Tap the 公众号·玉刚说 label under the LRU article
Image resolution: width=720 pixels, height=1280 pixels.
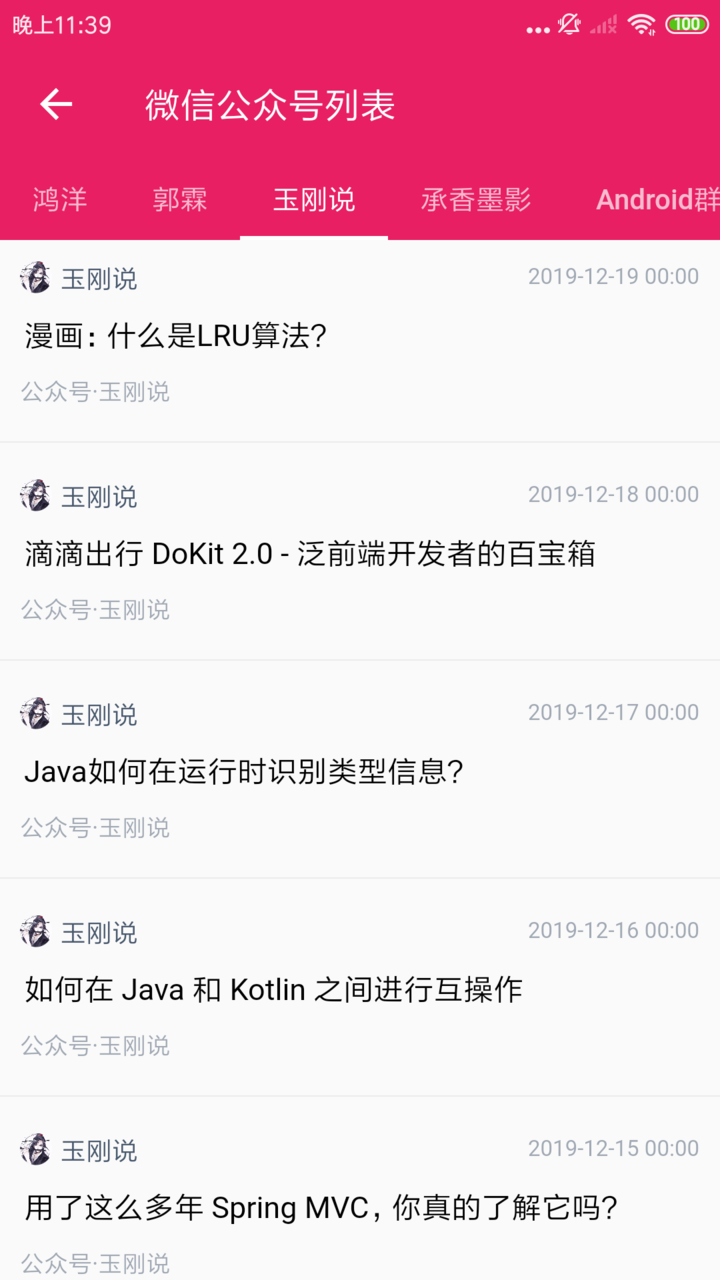tap(95, 391)
